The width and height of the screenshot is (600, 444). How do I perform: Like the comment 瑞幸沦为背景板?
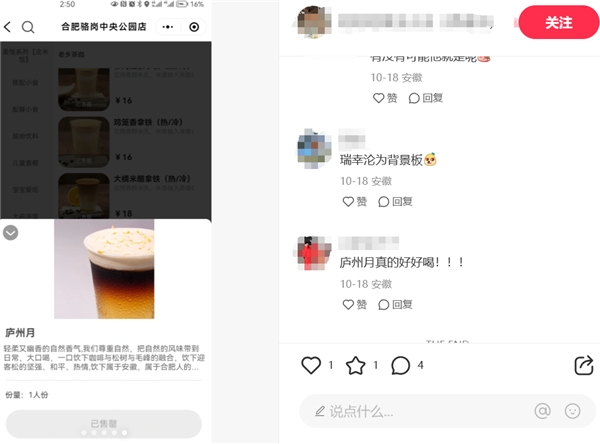pyautogui.click(x=355, y=201)
